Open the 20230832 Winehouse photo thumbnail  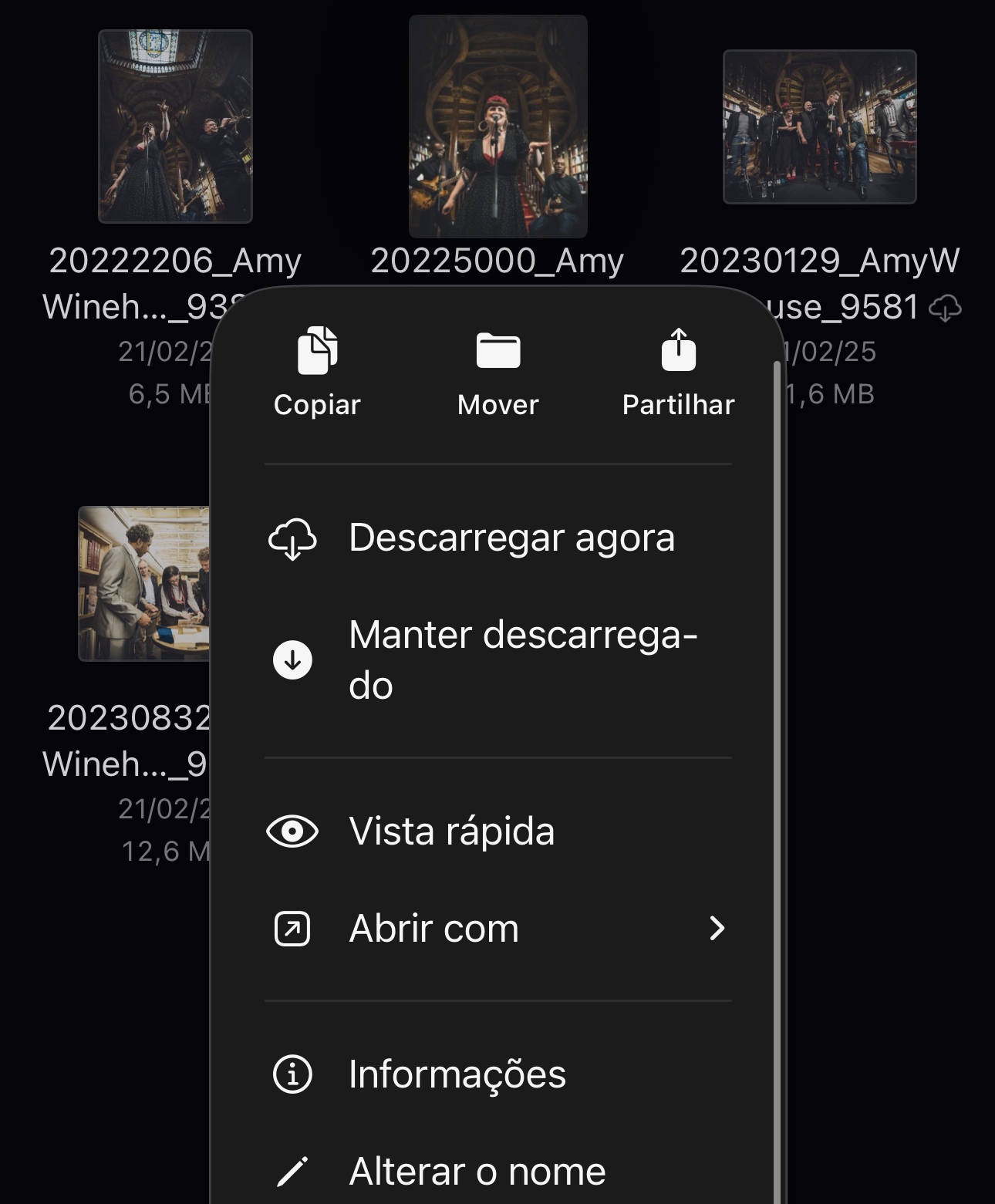[143, 583]
